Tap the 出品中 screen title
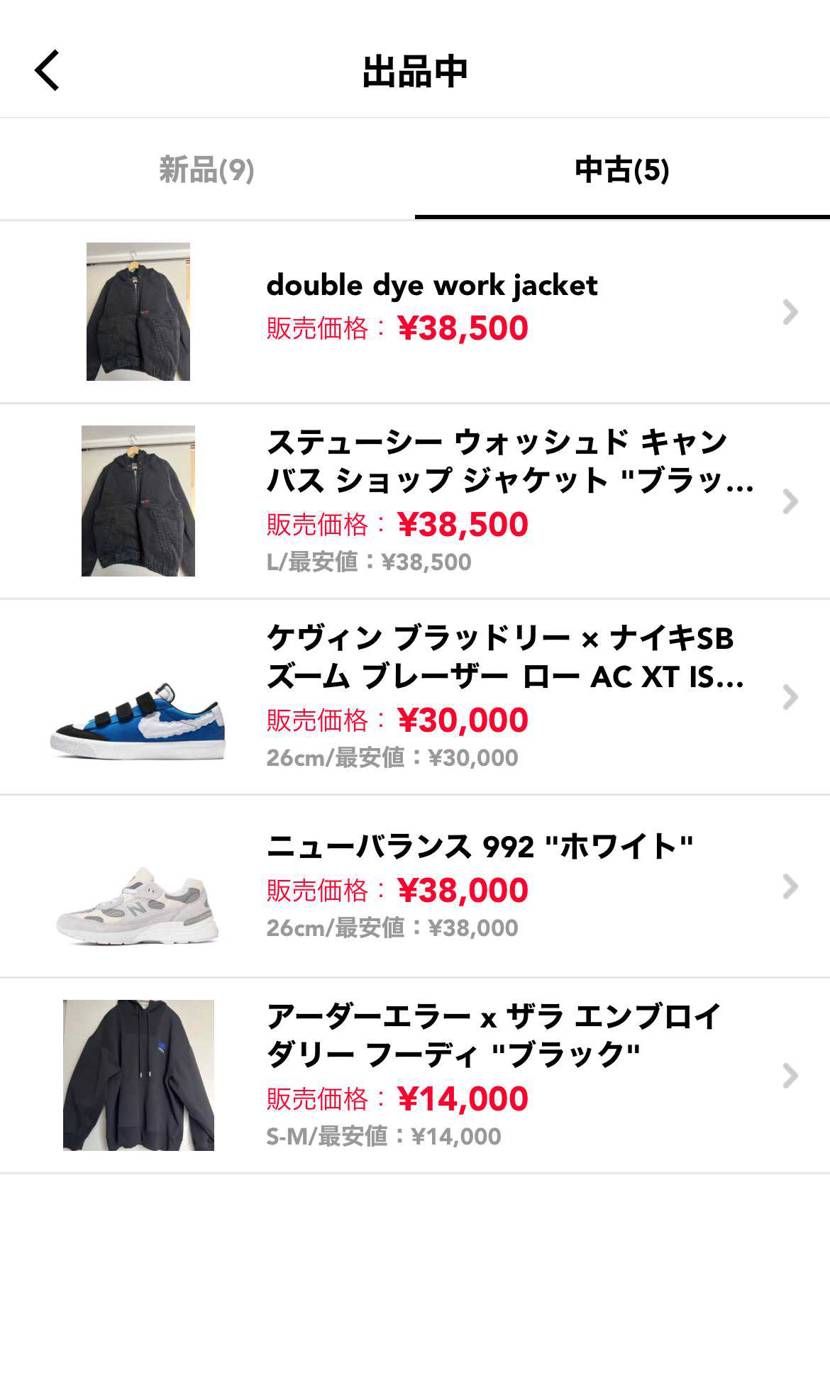Viewport: 830px width, 1375px height. (x=415, y=70)
